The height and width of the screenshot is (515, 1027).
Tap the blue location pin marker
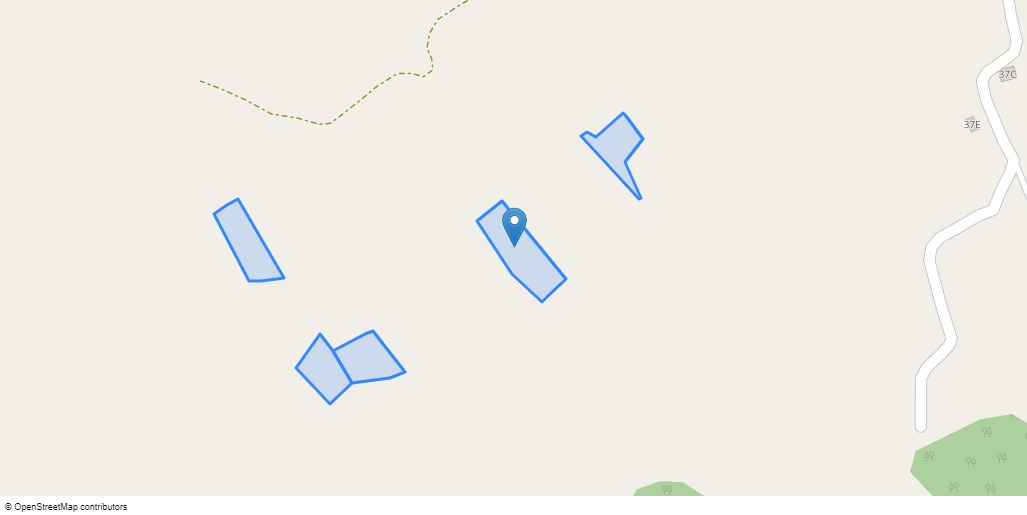pyautogui.click(x=514, y=225)
